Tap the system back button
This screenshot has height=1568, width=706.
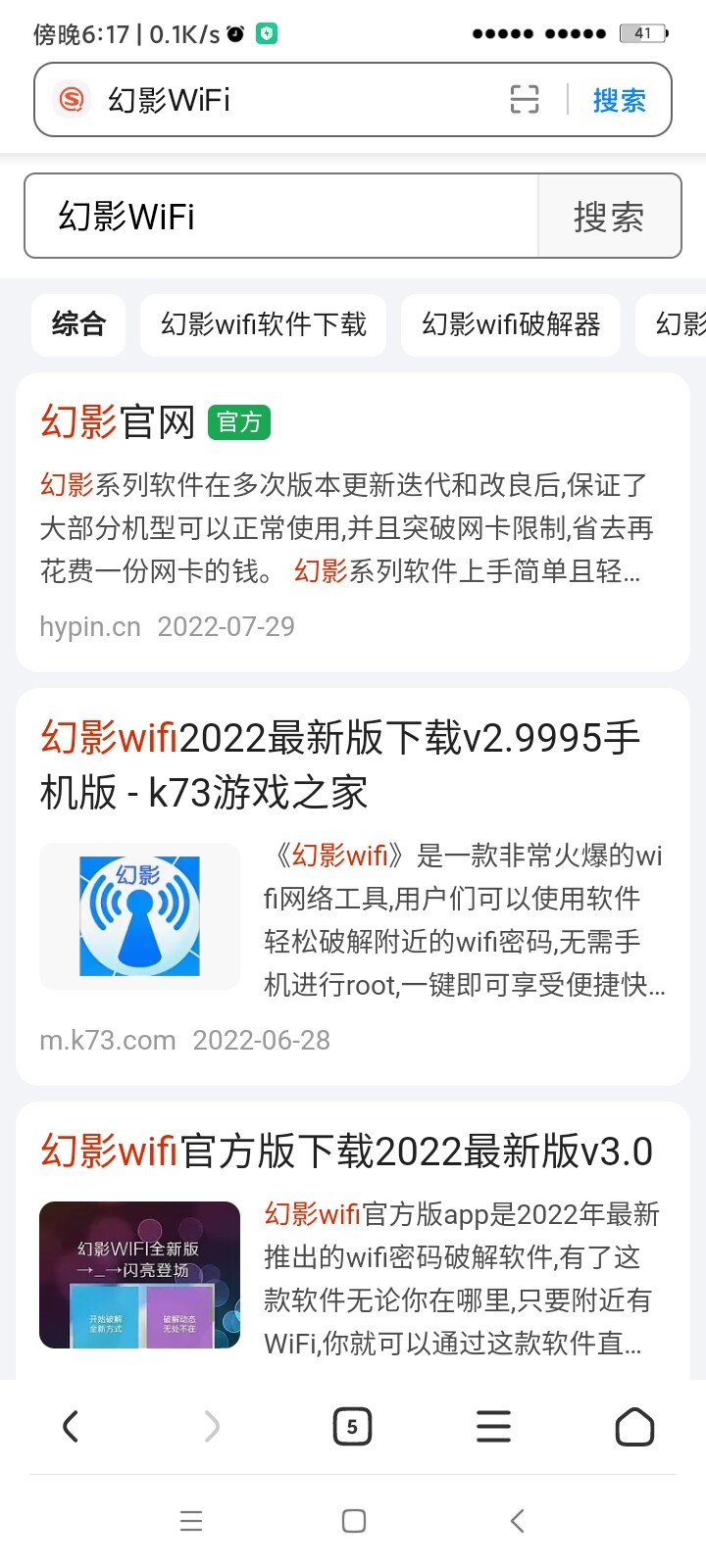[x=518, y=1521]
